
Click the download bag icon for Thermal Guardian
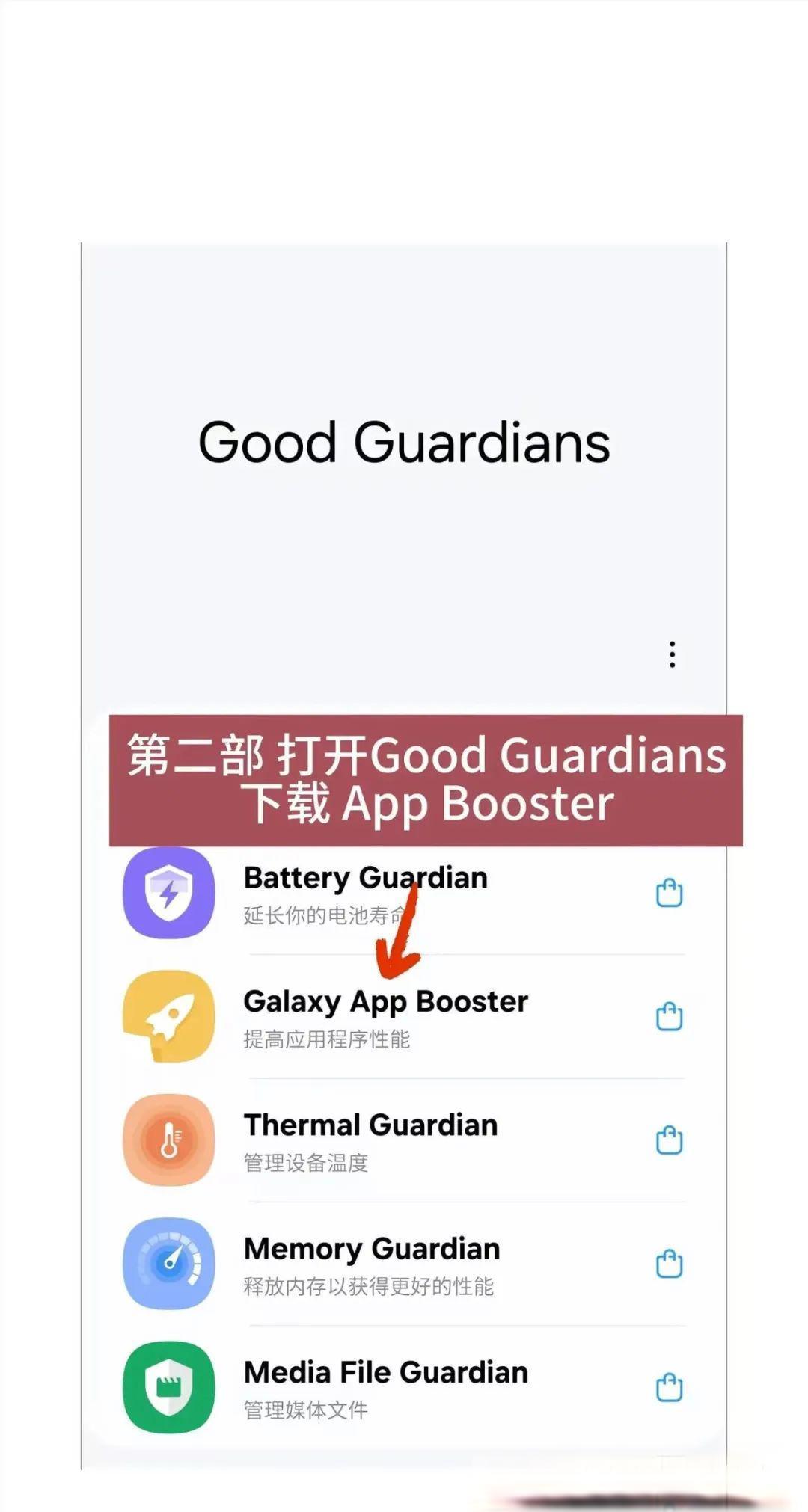pyautogui.click(x=670, y=1139)
